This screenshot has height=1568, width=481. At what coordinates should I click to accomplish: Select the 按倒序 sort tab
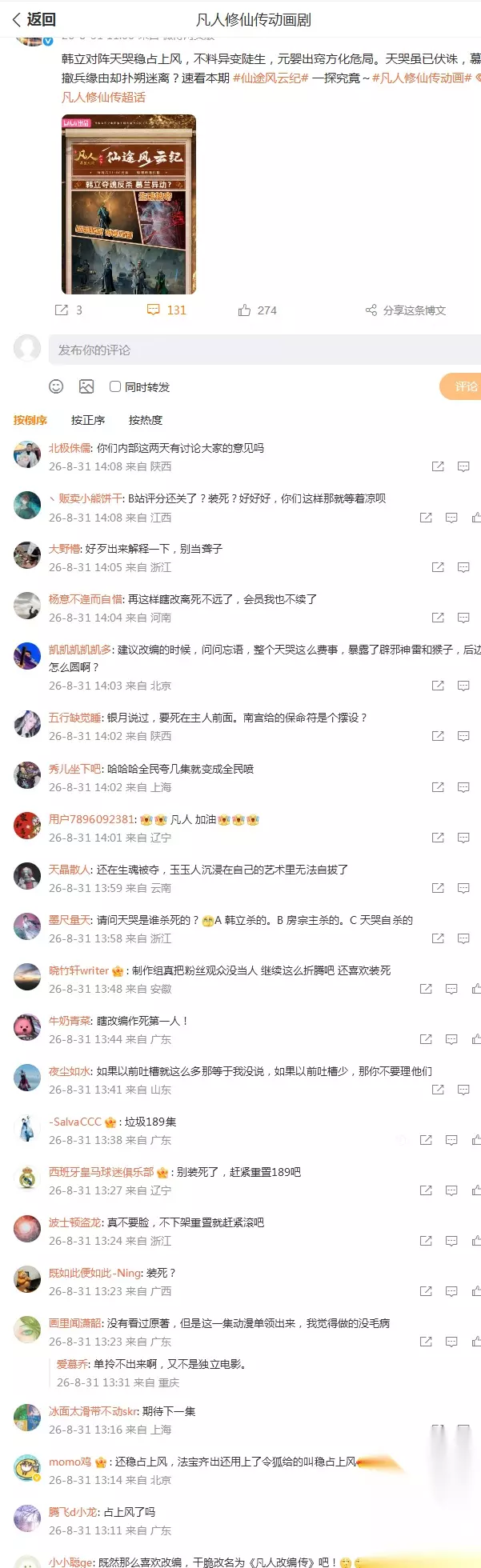tap(30, 420)
